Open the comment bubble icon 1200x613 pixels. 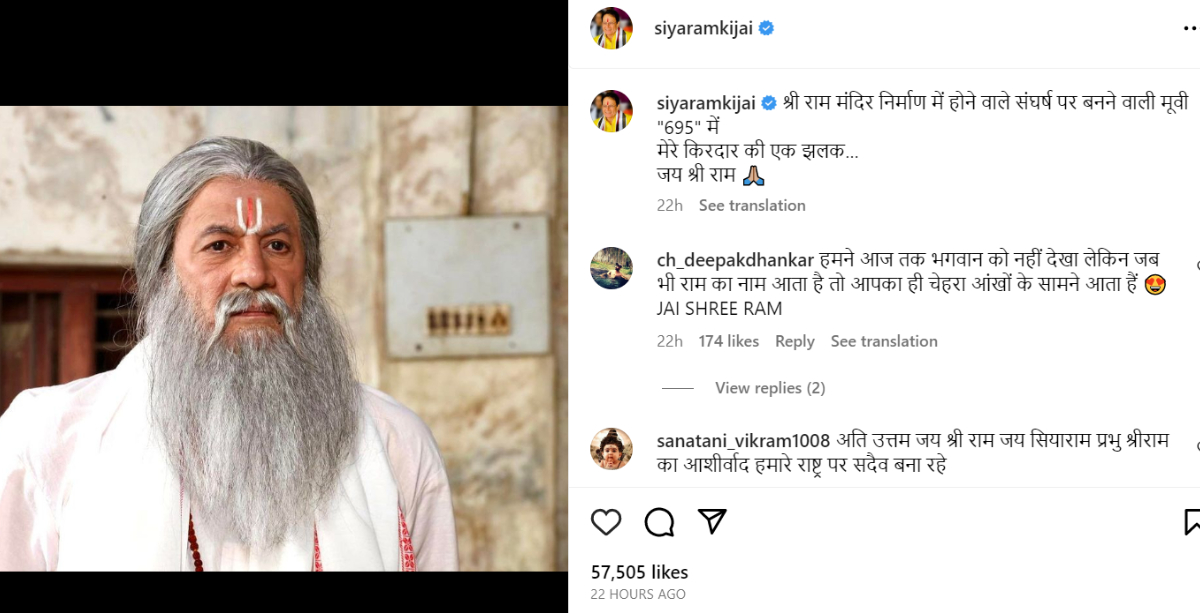click(659, 522)
